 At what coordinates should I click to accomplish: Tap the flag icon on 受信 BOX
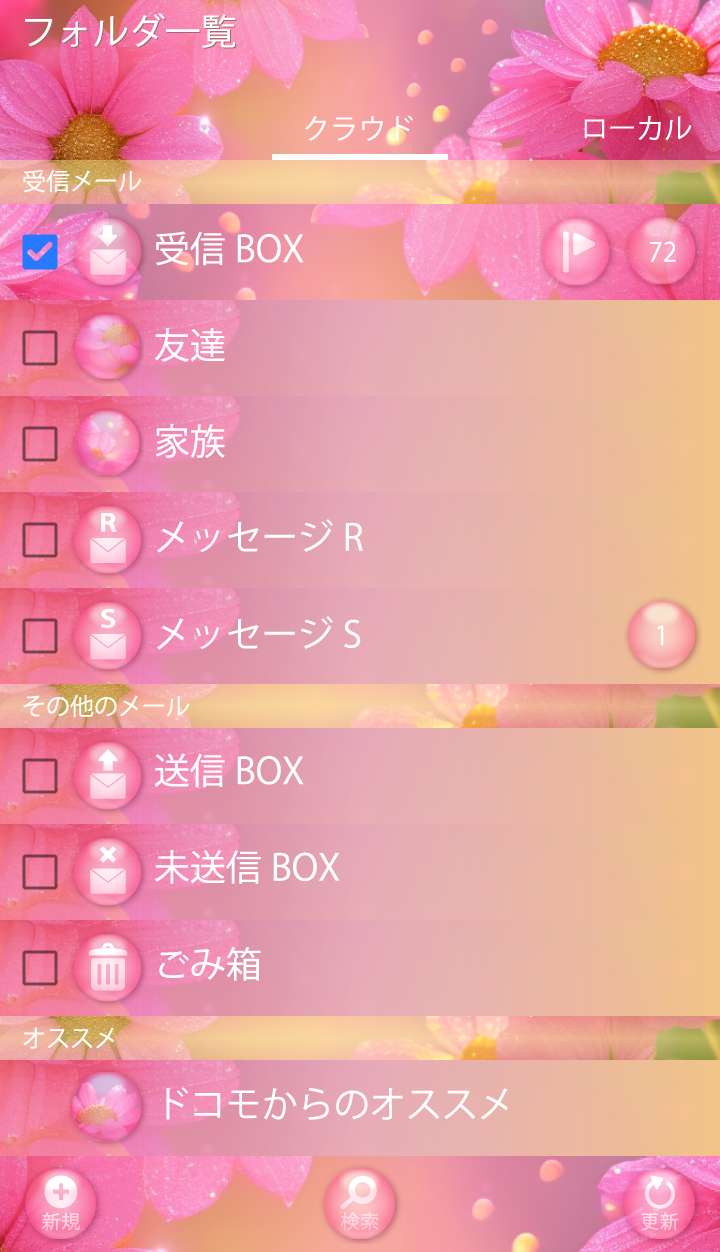[576, 251]
